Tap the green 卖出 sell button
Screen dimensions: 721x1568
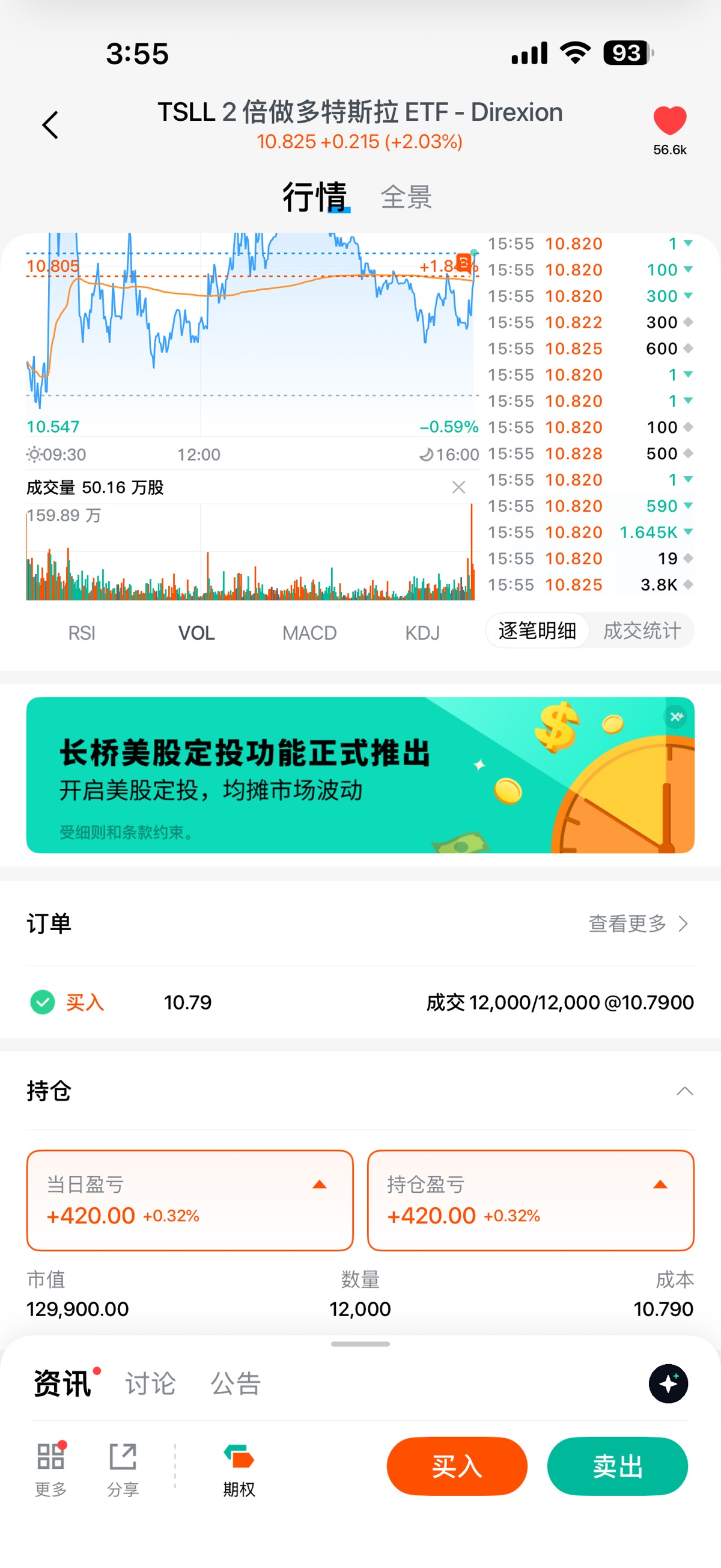pos(617,1466)
